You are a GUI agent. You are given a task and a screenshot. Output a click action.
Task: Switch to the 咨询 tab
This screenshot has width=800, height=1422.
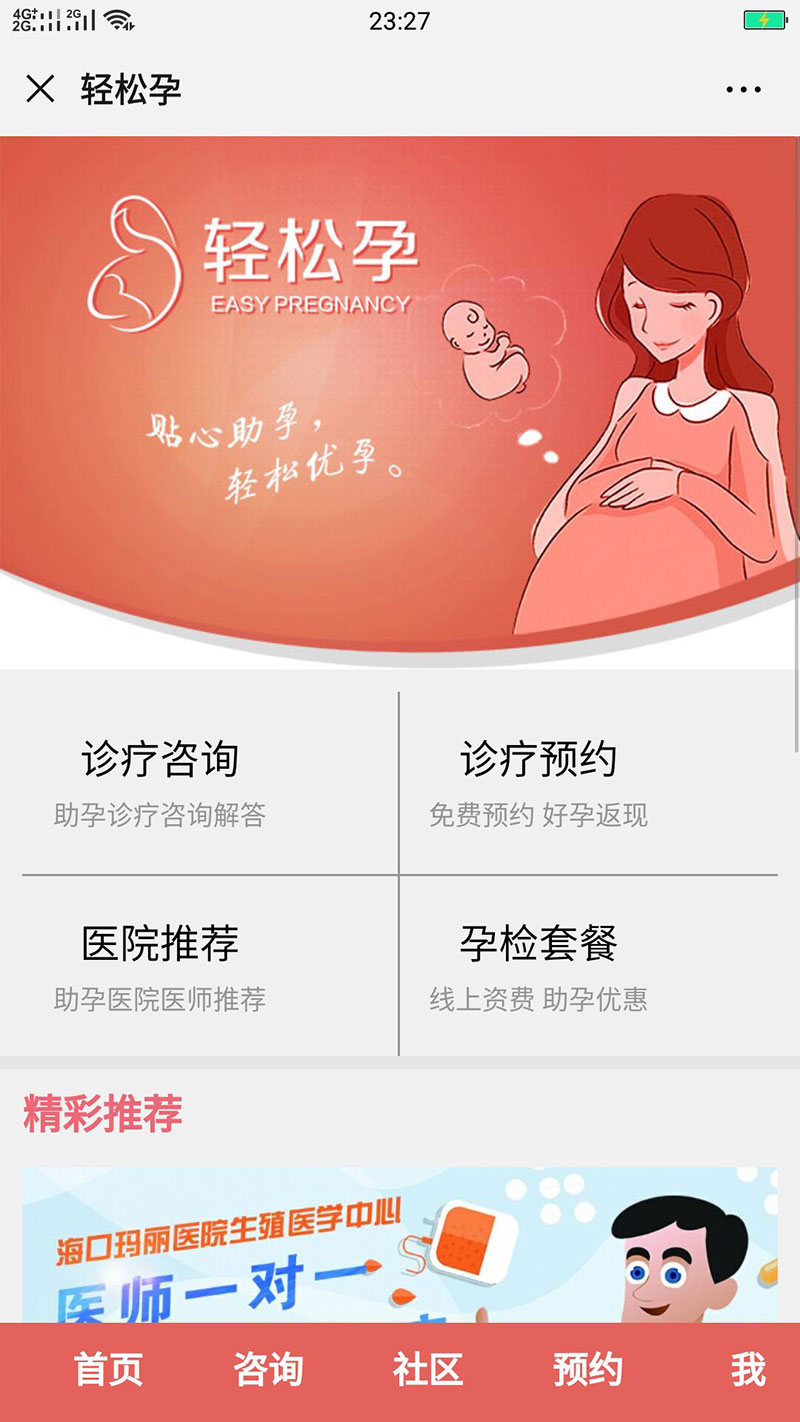pos(268,1370)
